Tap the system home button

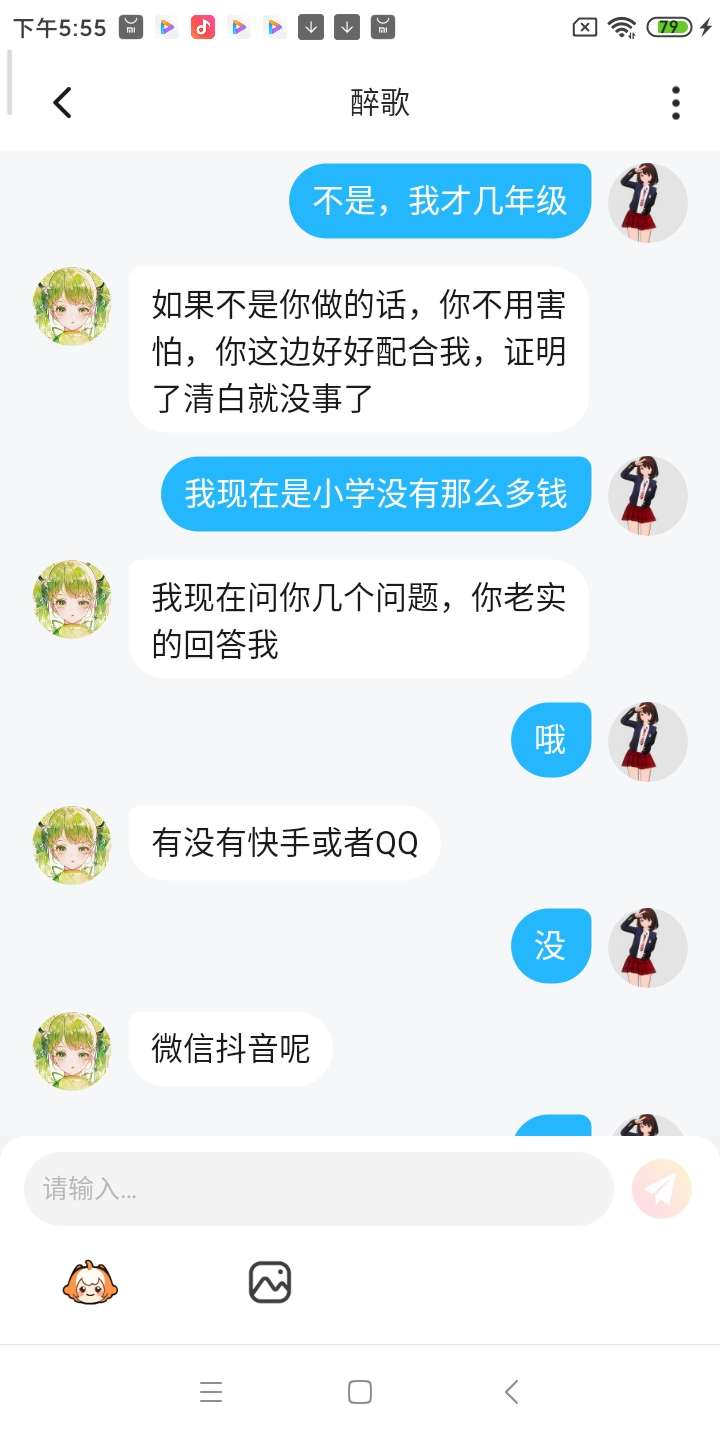click(360, 1392)
